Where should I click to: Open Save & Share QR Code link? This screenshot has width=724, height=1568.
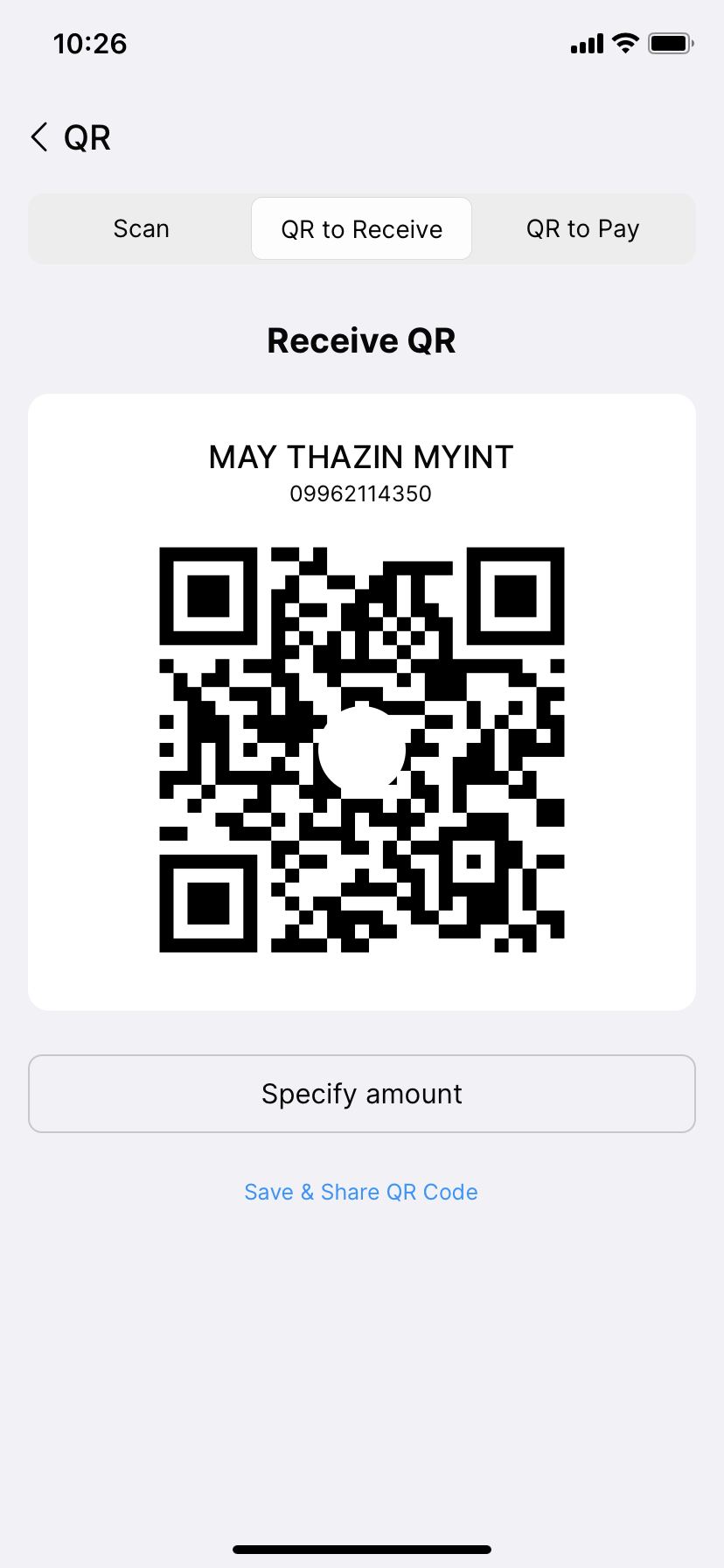pyautogui.click(x=361, y=1192)
